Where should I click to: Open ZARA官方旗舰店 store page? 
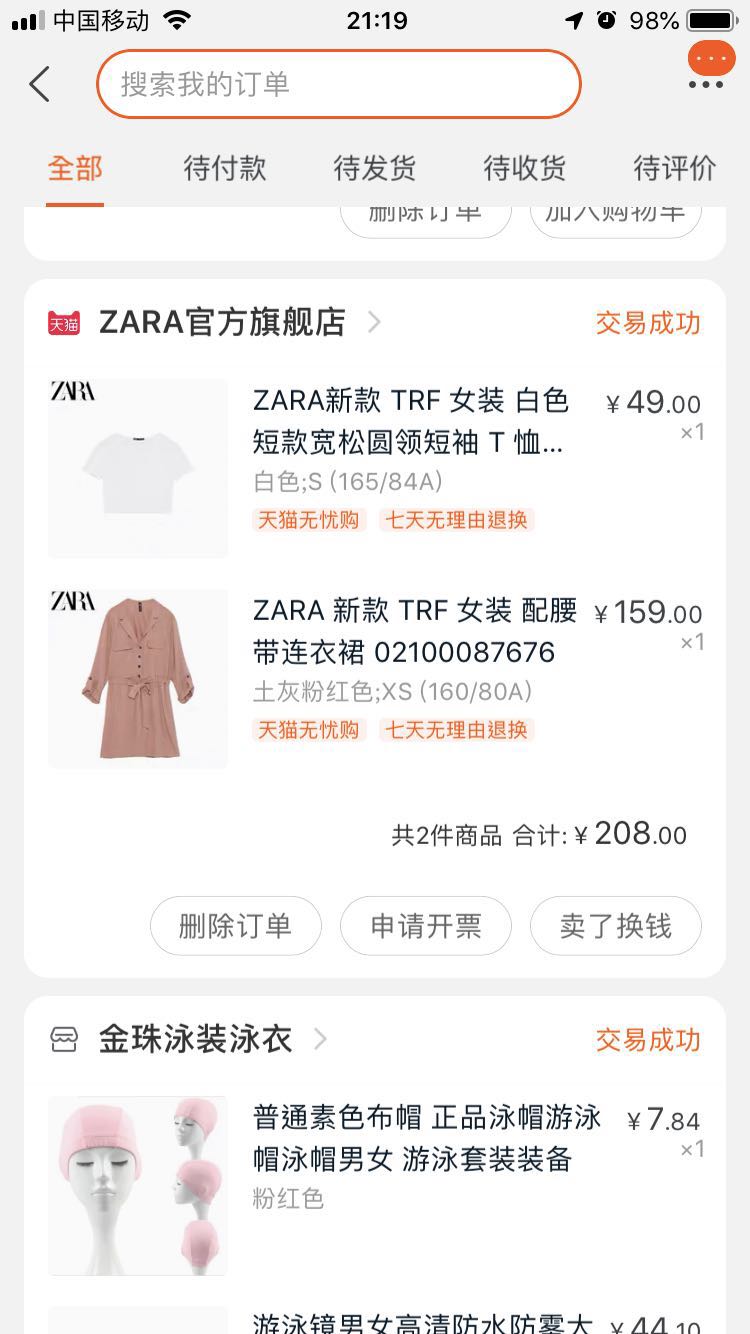(x=222, y=323)
